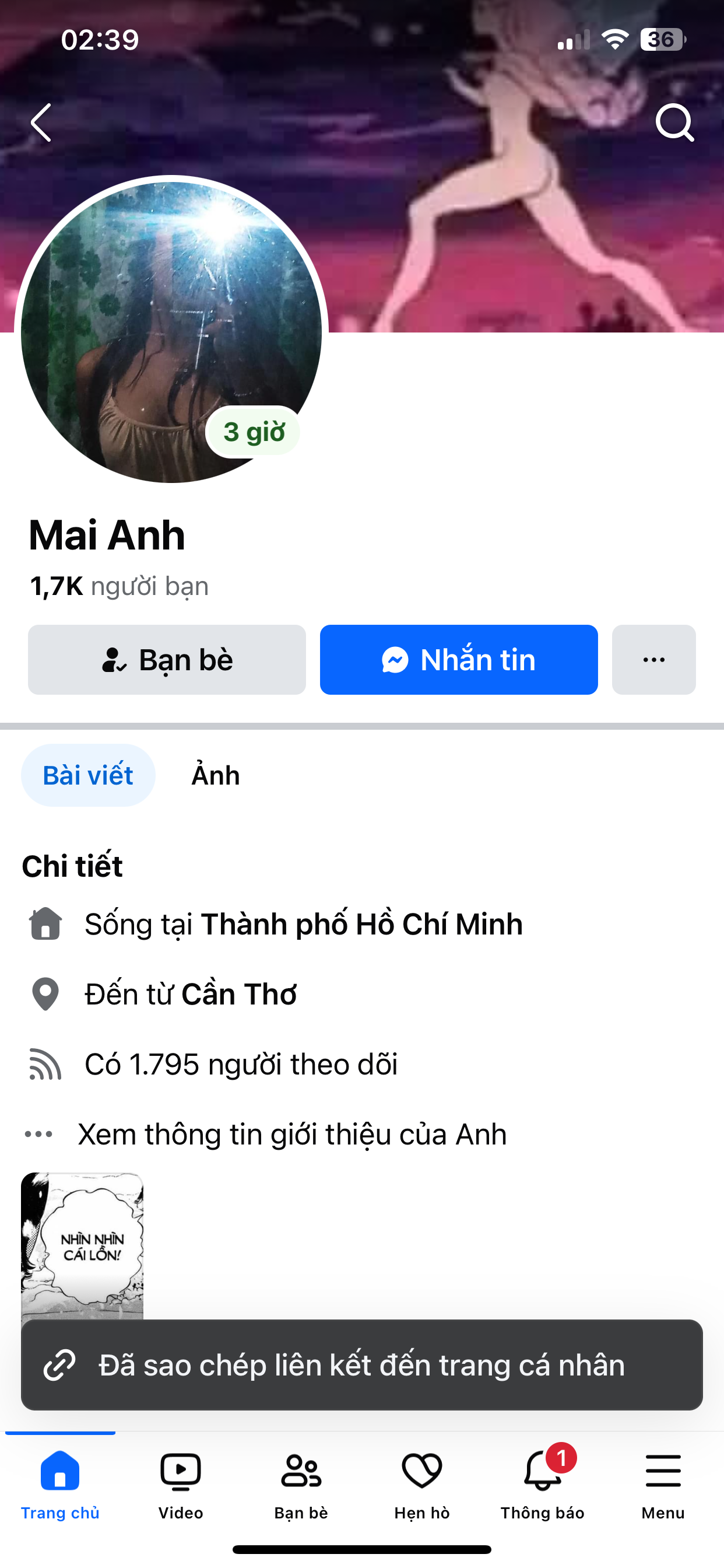This screenshot has width=724, height=1568.
Task: Switch to the Ảnh tab
Action: coord(215,775)
